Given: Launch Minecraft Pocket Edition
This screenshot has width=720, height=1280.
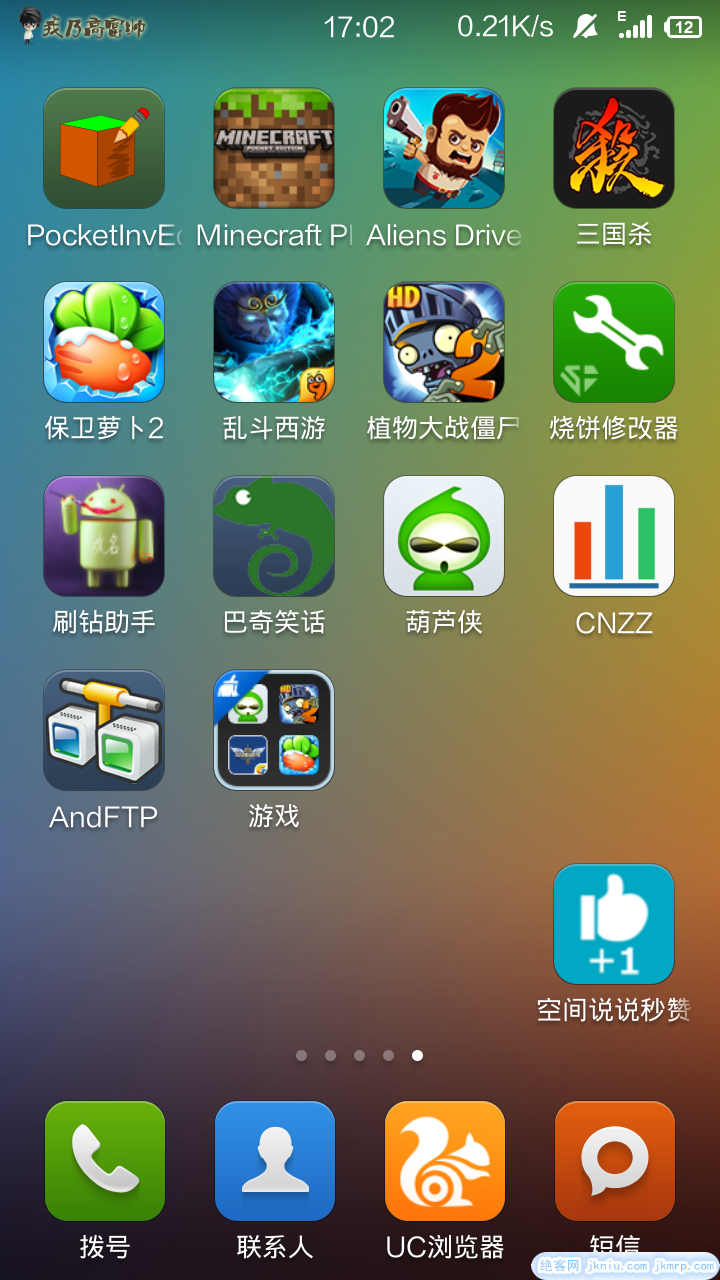Looking at the screenshot, I should 274,149.
